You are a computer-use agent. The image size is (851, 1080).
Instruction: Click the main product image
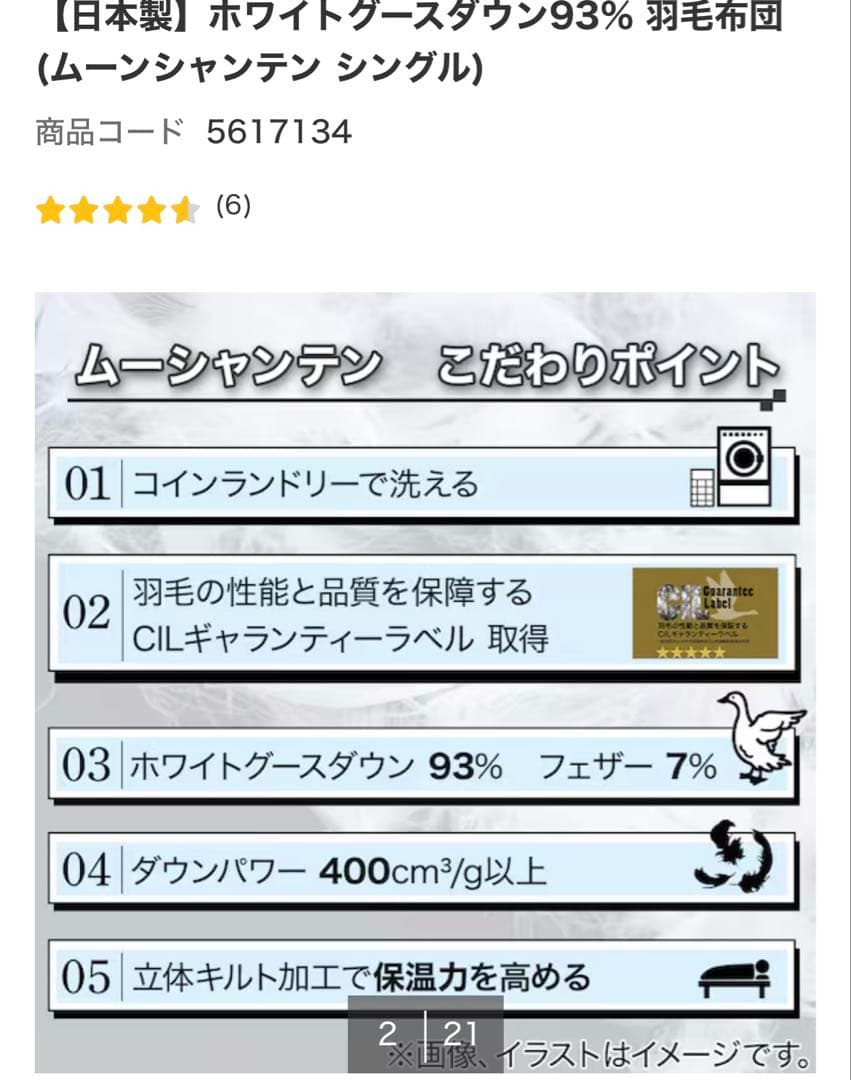tap(425, 680)
